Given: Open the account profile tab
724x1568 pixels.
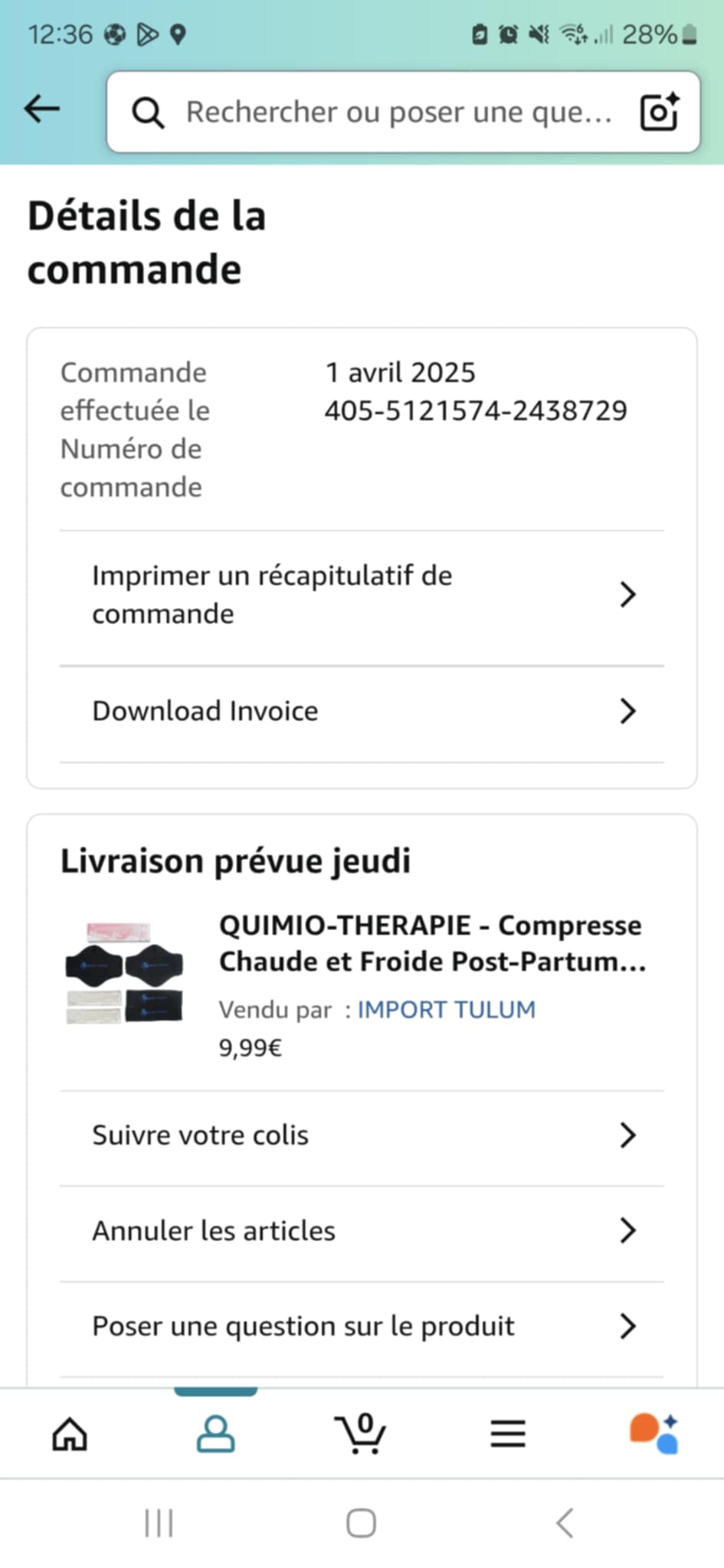Looking at the screenshot, I should (x=216, y=1434).
